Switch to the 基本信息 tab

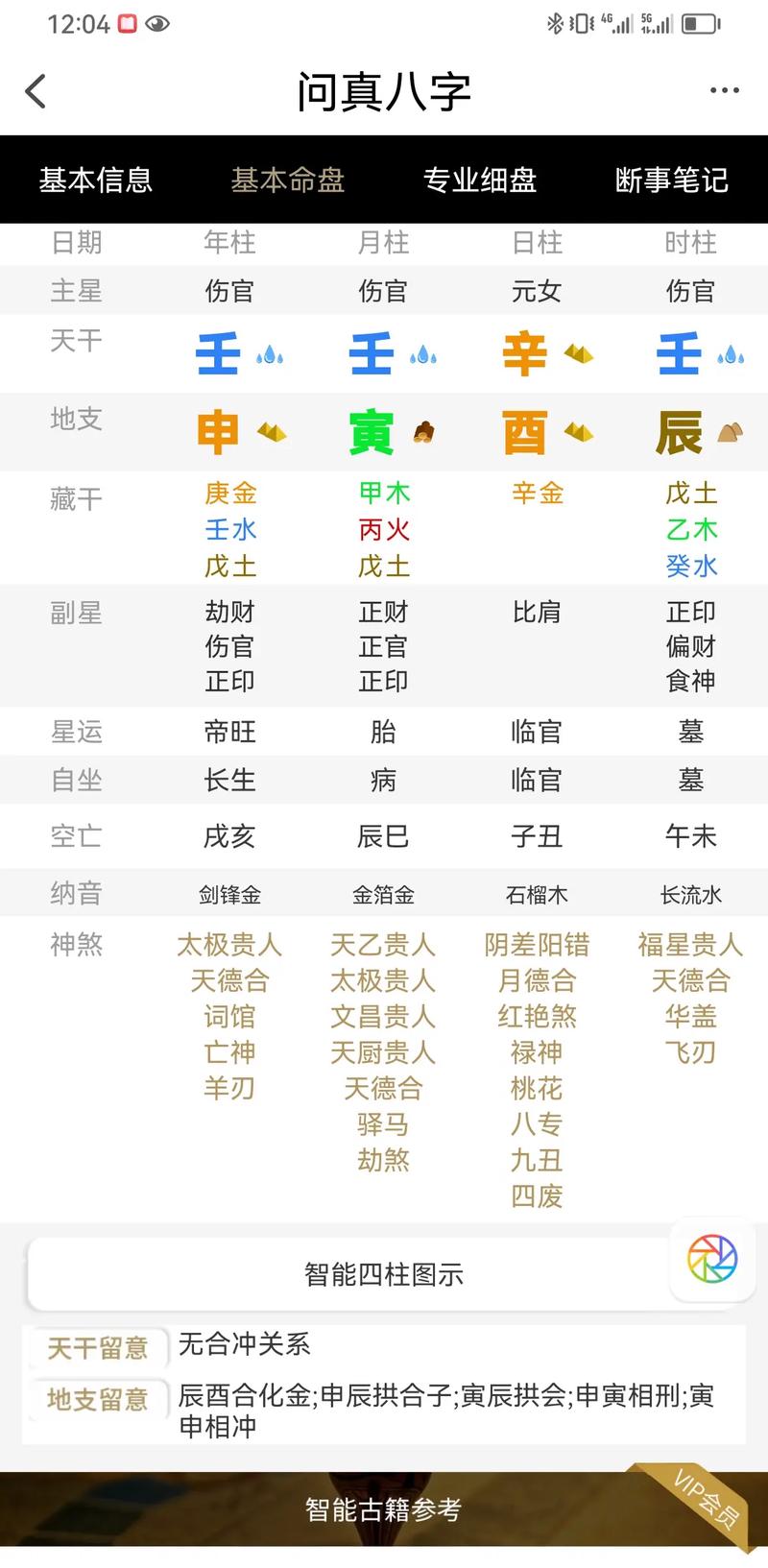point(96,180)
